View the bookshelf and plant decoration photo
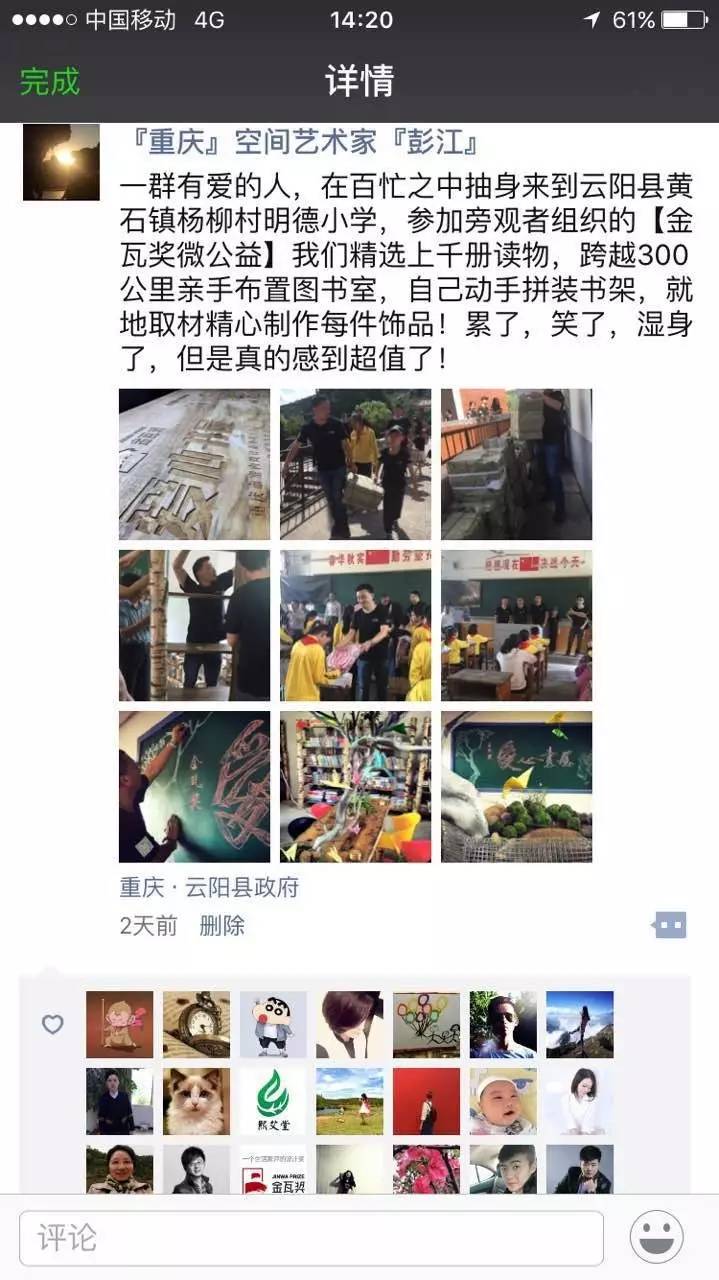719x1280 pixels. click(x=355, y=786)
